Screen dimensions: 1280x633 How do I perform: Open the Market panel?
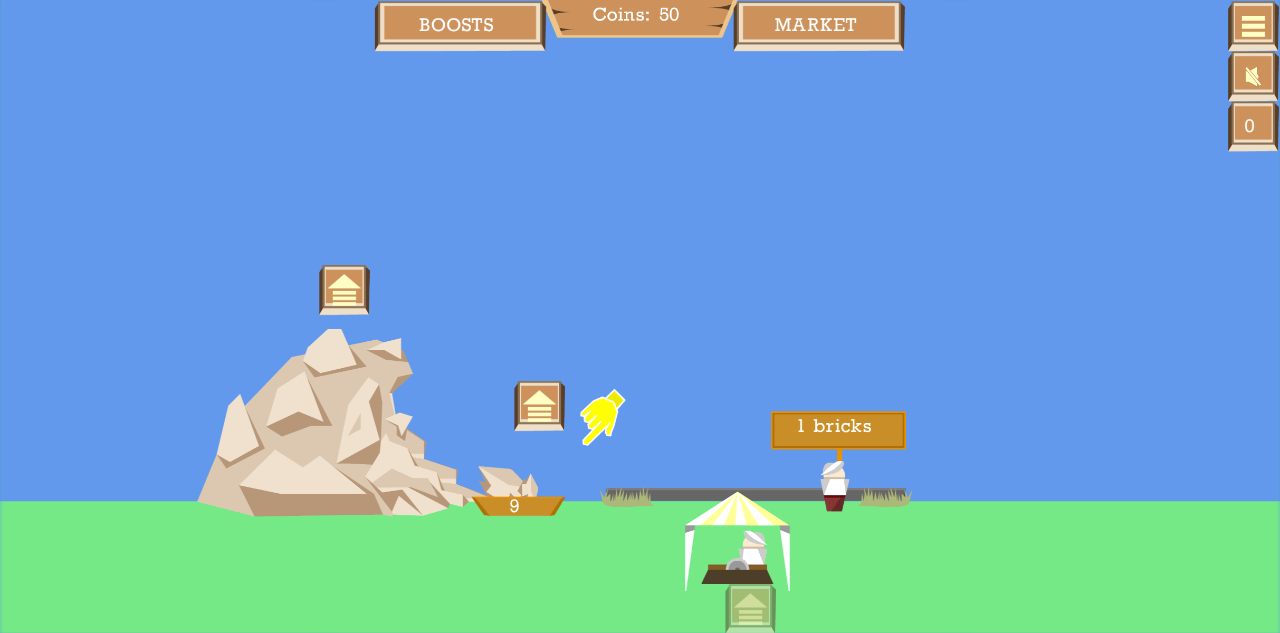pos(817,25)
